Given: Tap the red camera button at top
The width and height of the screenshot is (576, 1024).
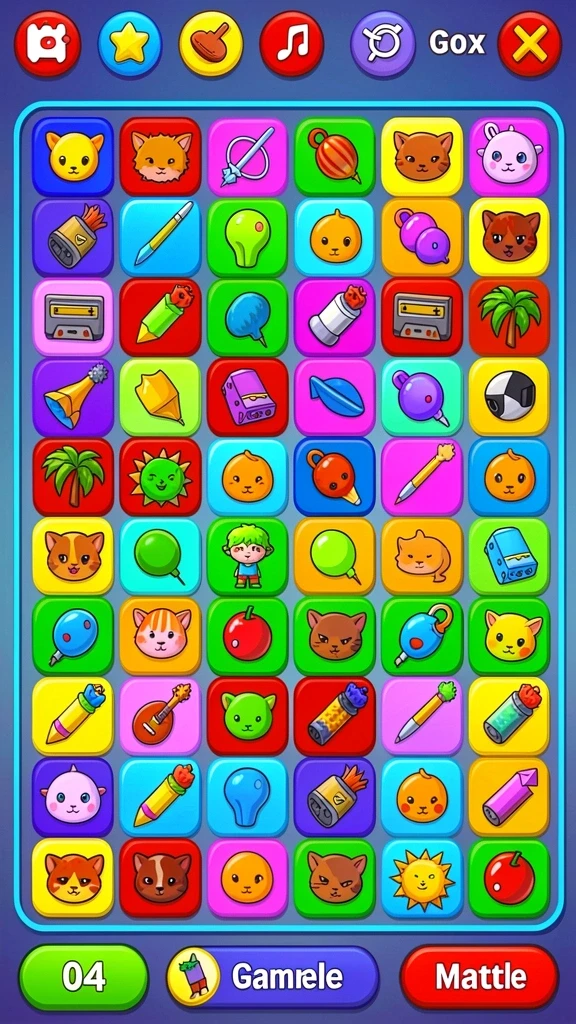Looking at the screenshot, I should point(48,44).
